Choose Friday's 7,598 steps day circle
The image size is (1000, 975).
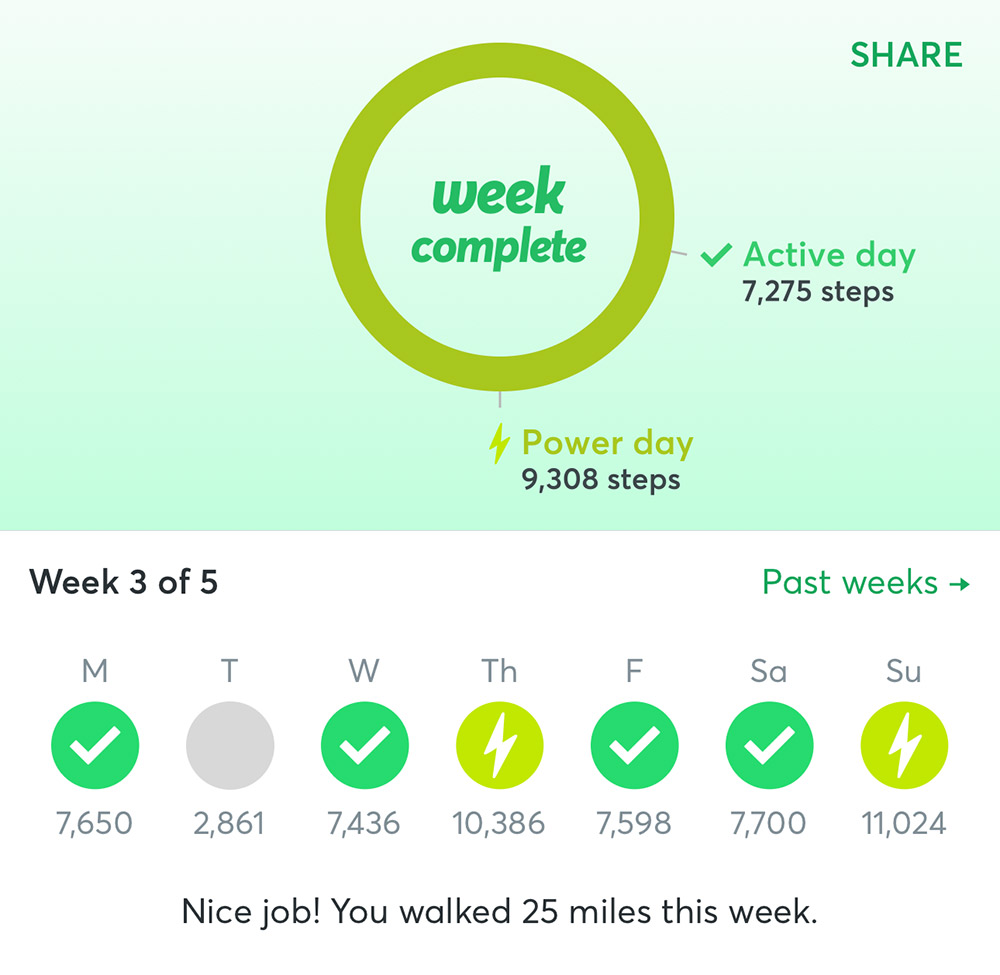(x=634, y=745)
